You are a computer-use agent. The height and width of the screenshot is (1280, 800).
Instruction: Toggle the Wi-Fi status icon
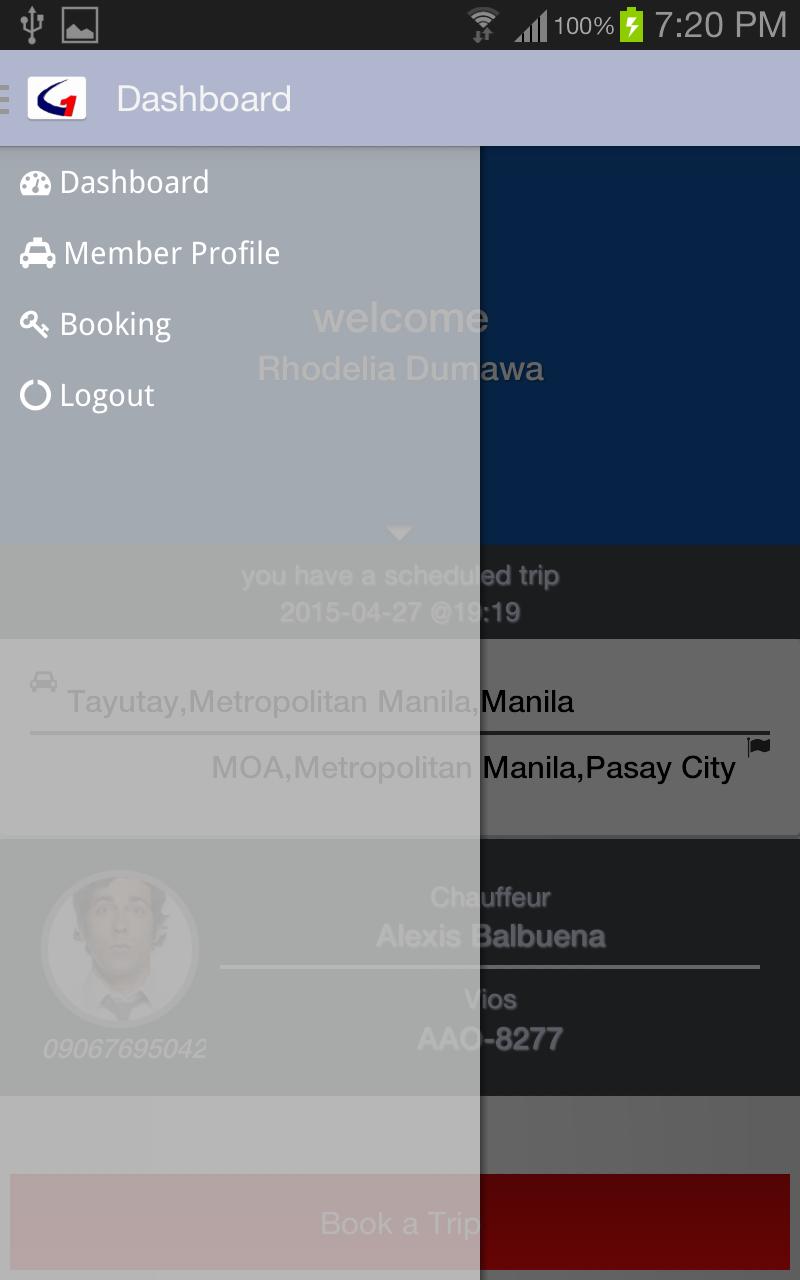pos(481,25)
